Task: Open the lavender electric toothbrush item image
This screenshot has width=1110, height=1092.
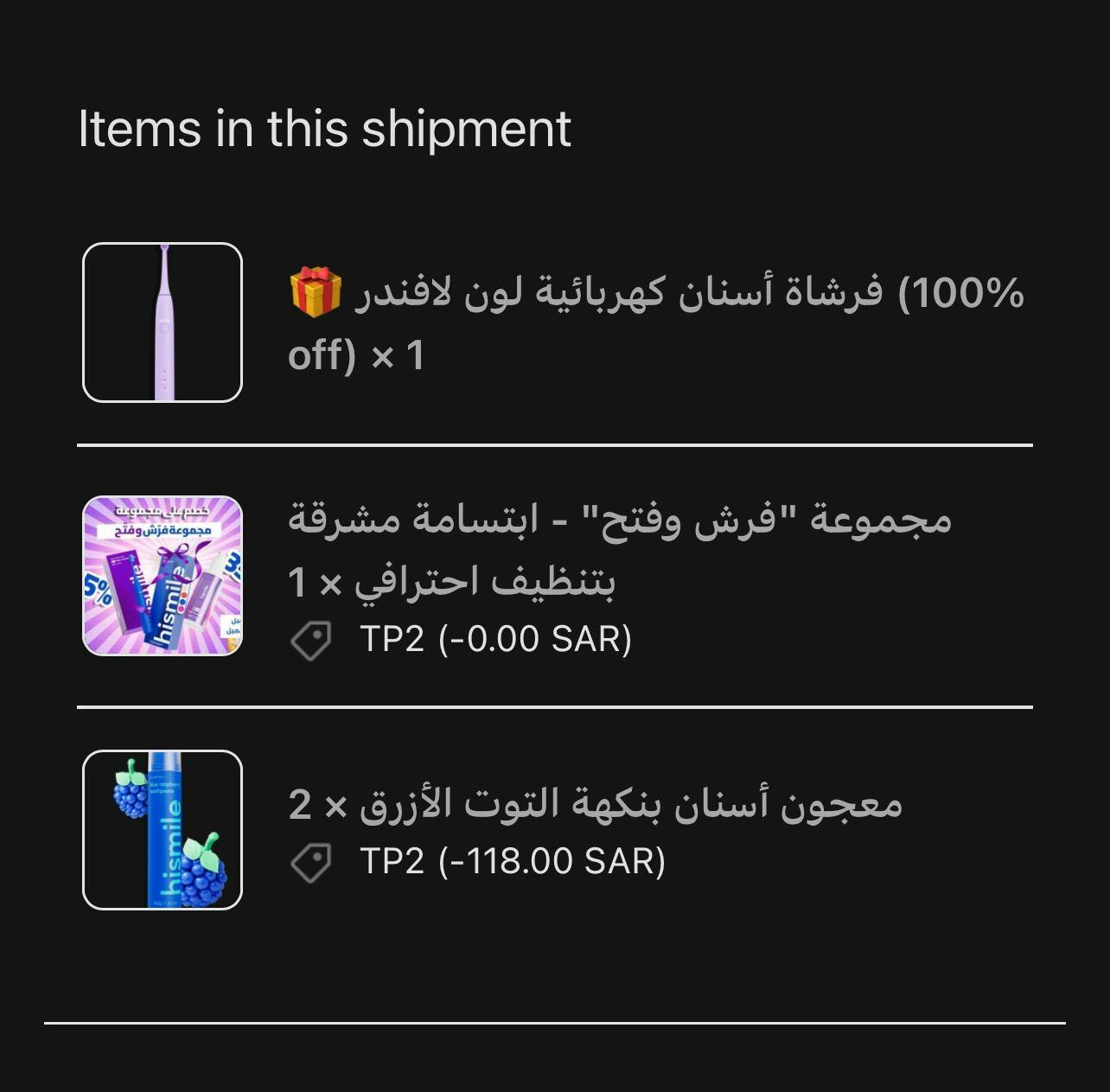Action: (163, 322)
